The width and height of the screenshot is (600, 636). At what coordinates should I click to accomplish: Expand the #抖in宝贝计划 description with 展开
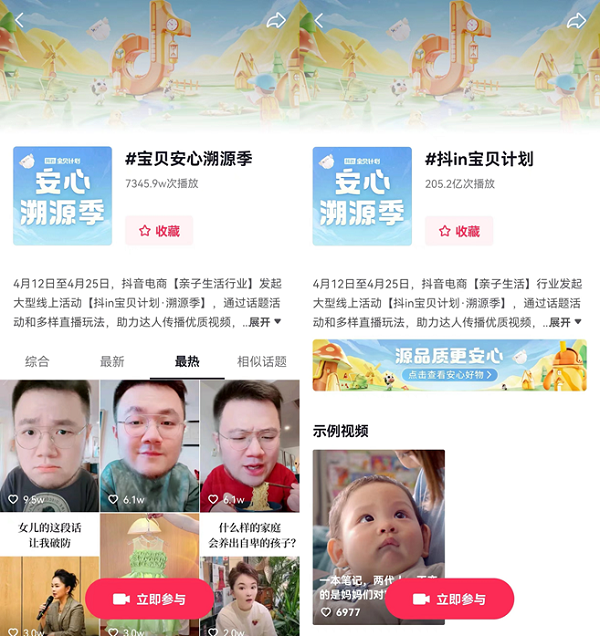click(x=565, y=322)
